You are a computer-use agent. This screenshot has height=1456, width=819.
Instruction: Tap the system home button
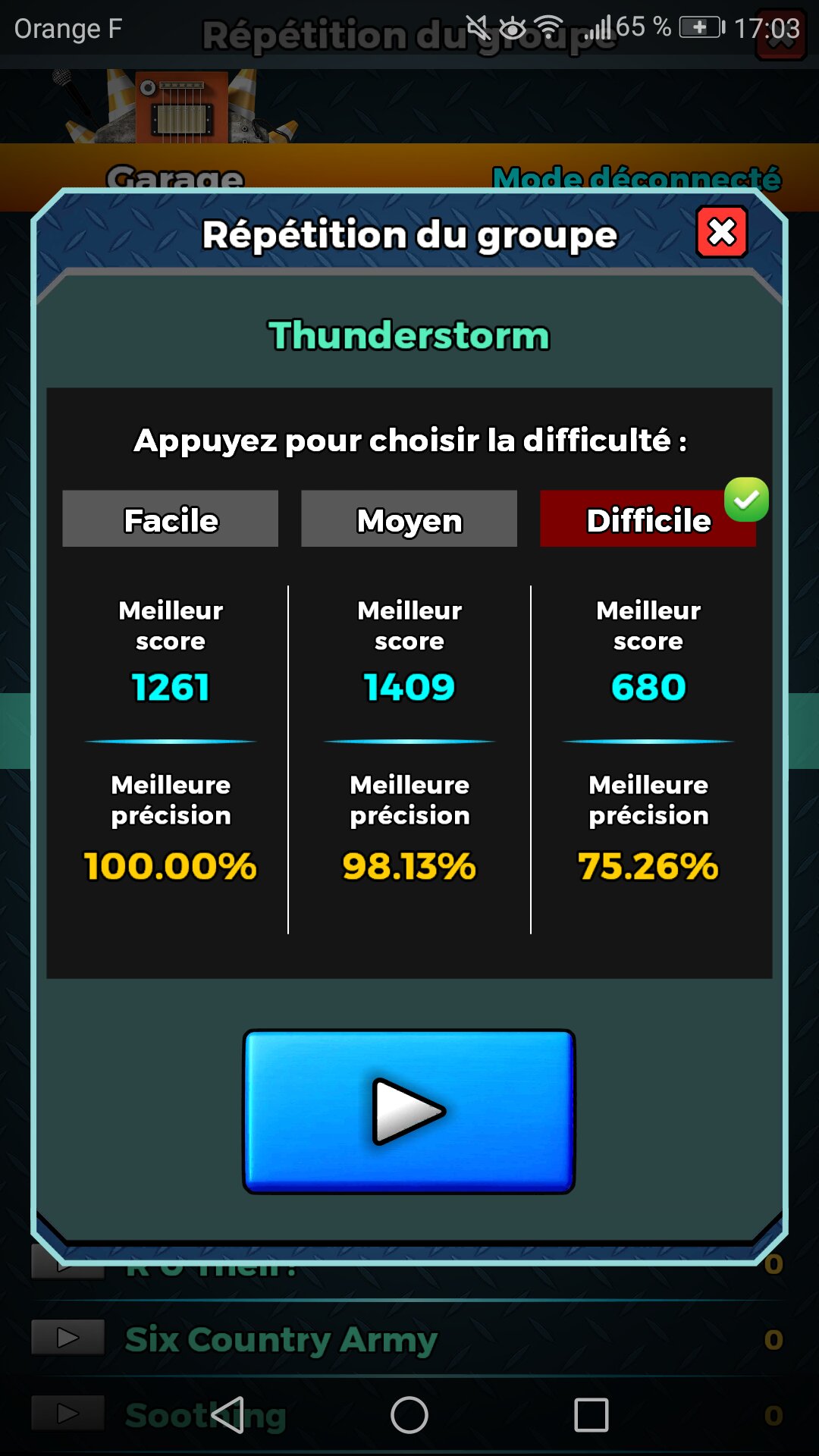tap(409, 1415)
